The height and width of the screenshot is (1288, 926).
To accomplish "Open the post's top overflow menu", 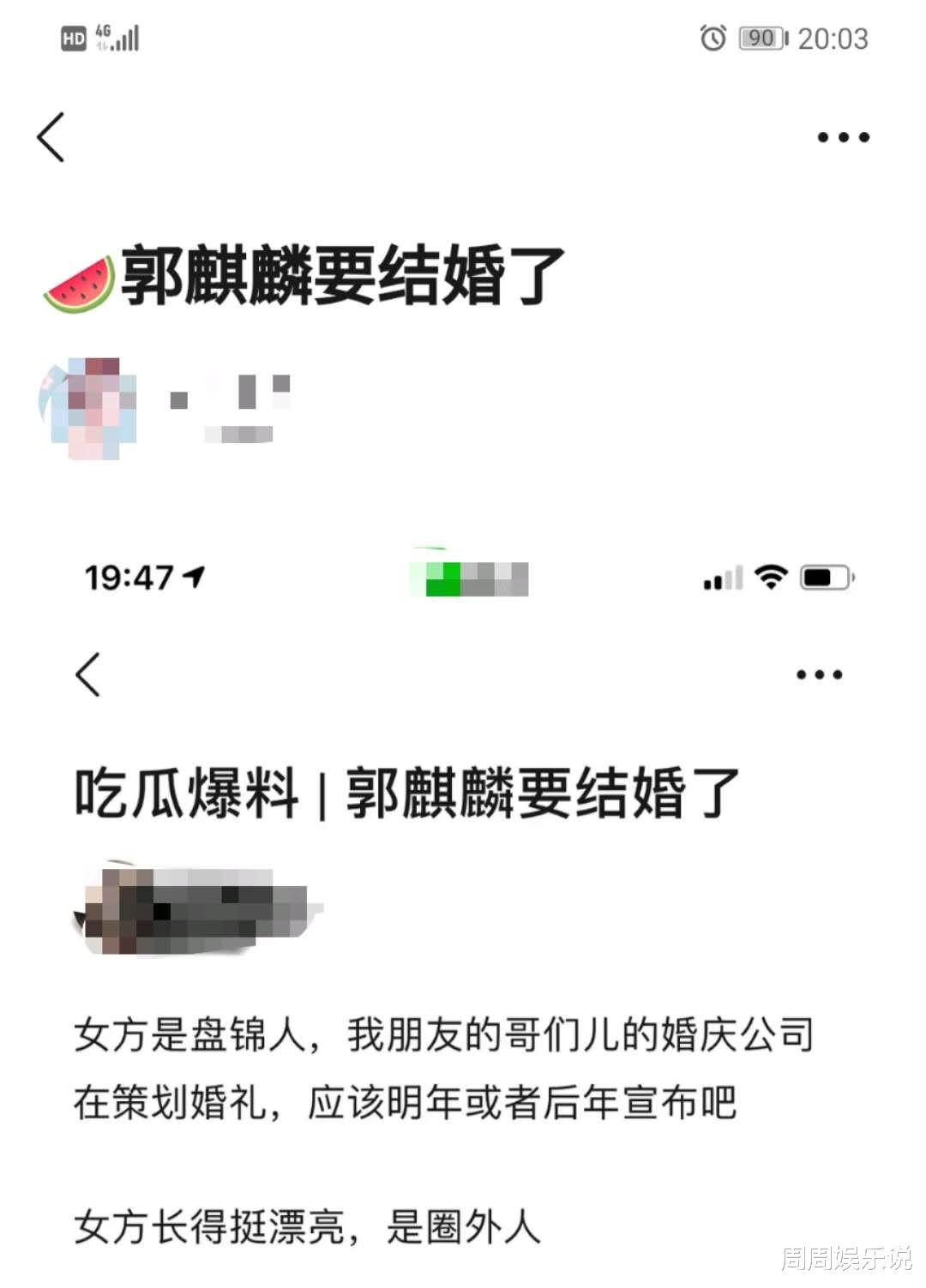I will coord(843,137).
